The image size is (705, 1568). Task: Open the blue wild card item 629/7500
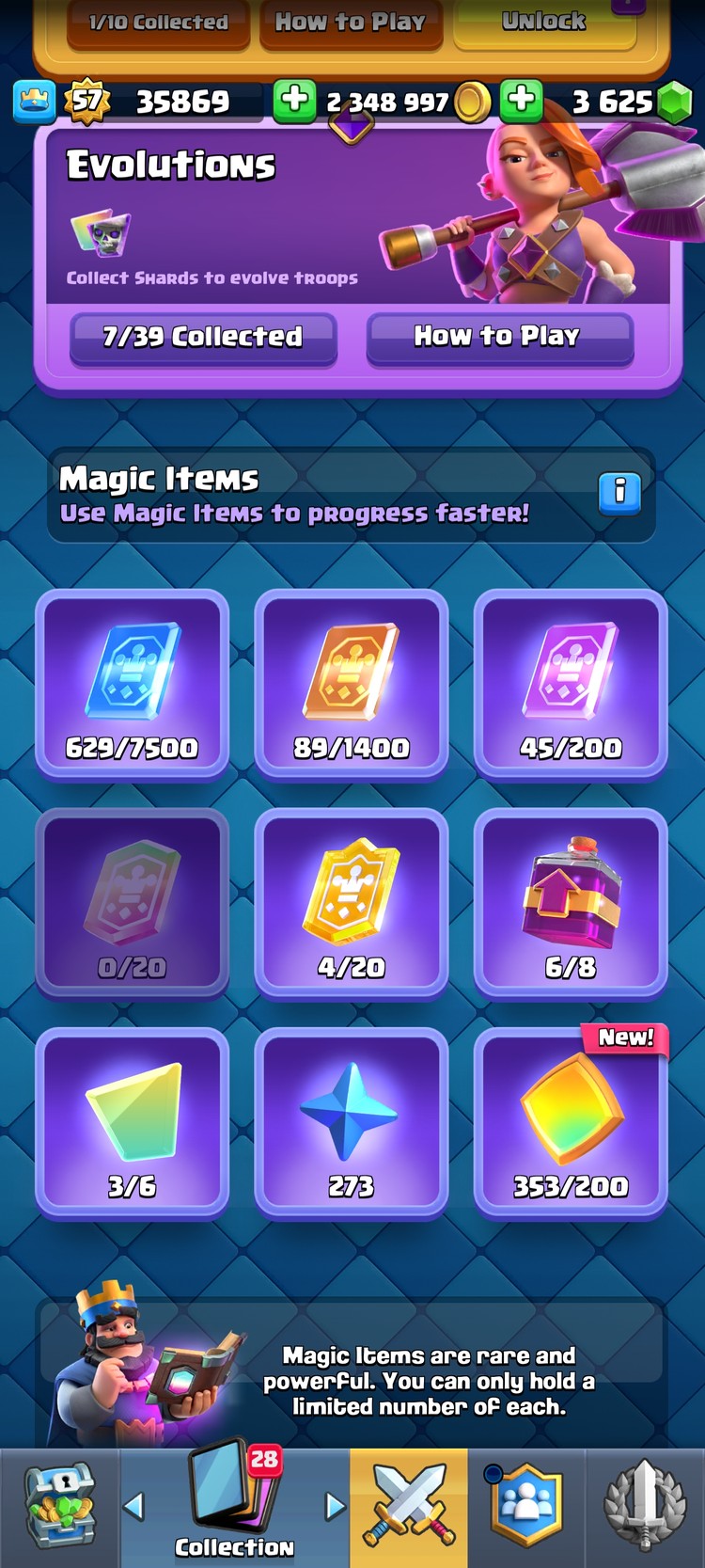pos(133,685)
